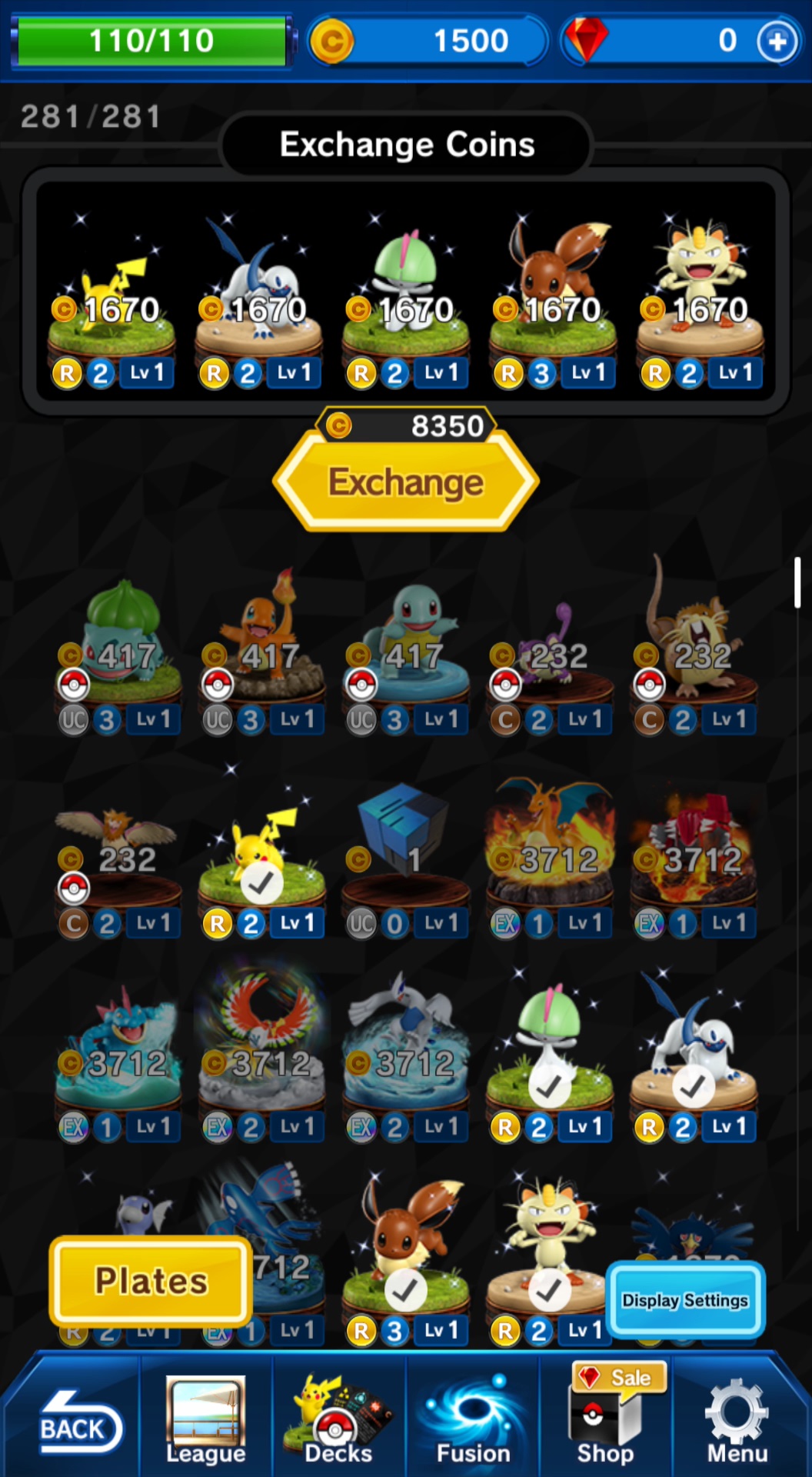Viewport: 812px width, 1477px height.
Task: Open the Menu gear
Action: (x=738, y=1422)
